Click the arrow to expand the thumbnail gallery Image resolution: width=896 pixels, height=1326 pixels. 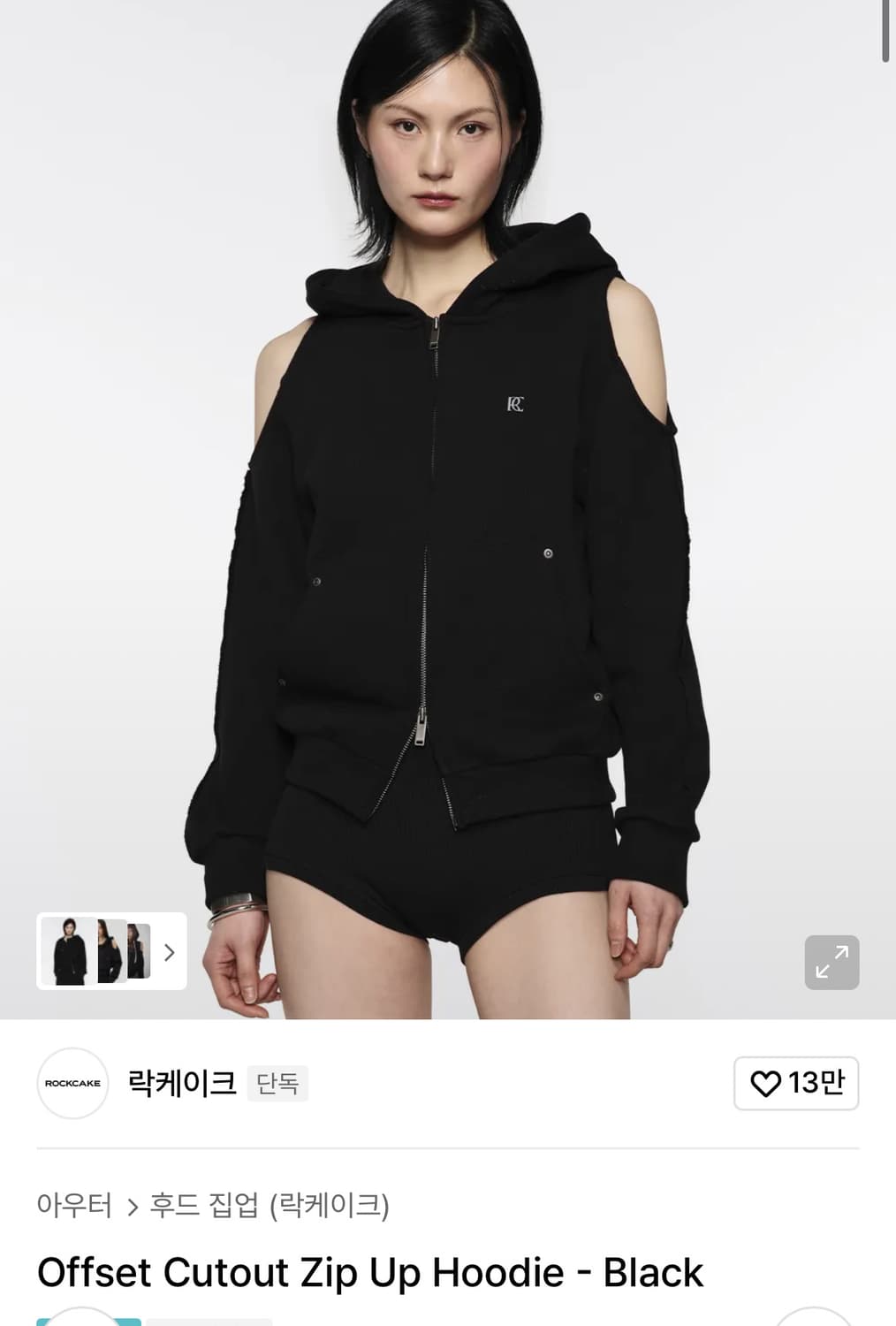point(171,952)
